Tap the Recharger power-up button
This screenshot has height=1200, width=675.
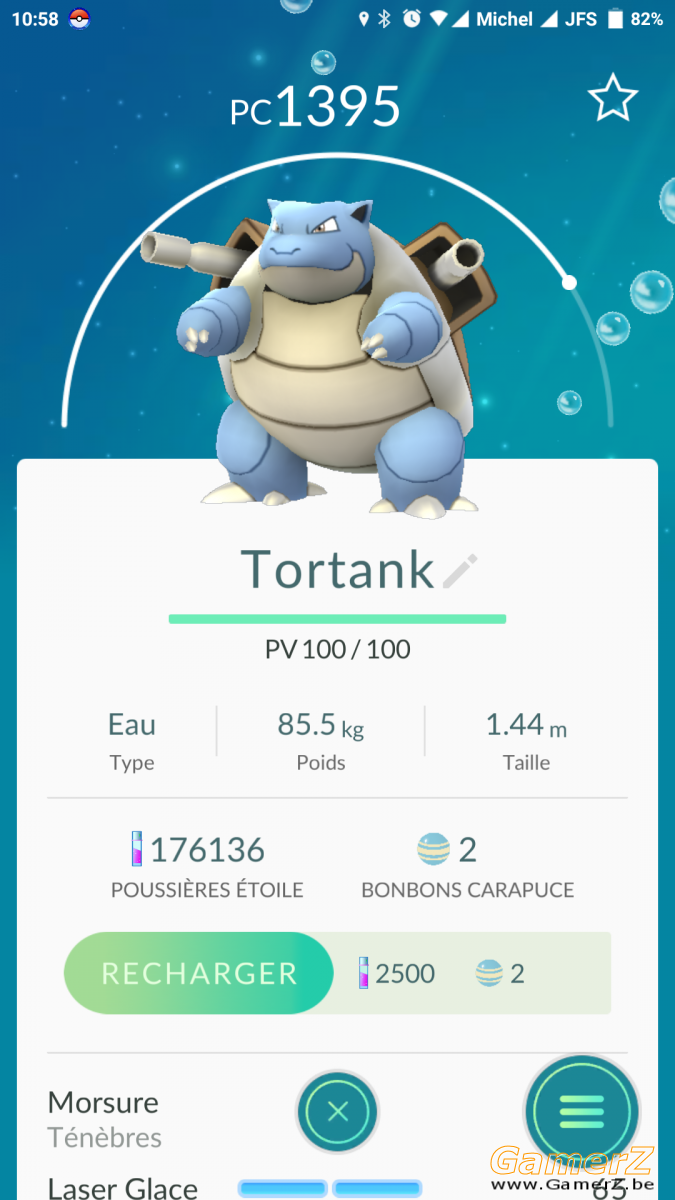click(x=199, y=973)
